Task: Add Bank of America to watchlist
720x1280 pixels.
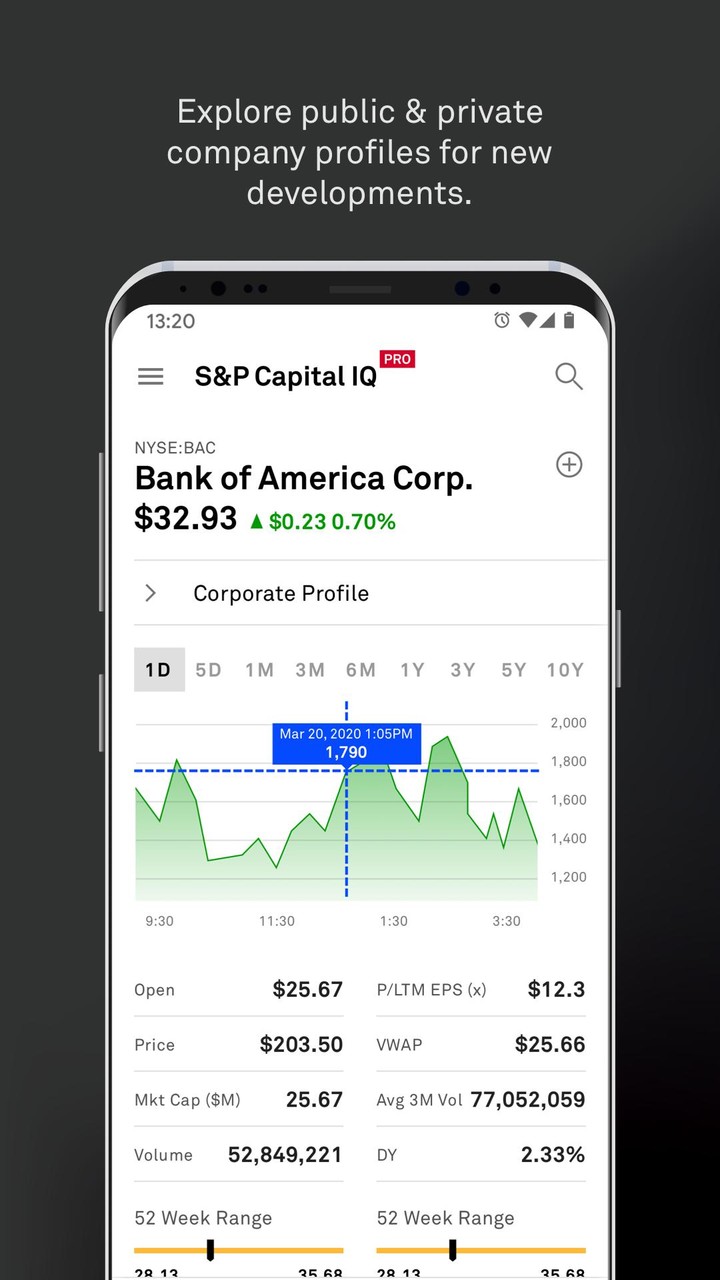Action: point(568,464)
